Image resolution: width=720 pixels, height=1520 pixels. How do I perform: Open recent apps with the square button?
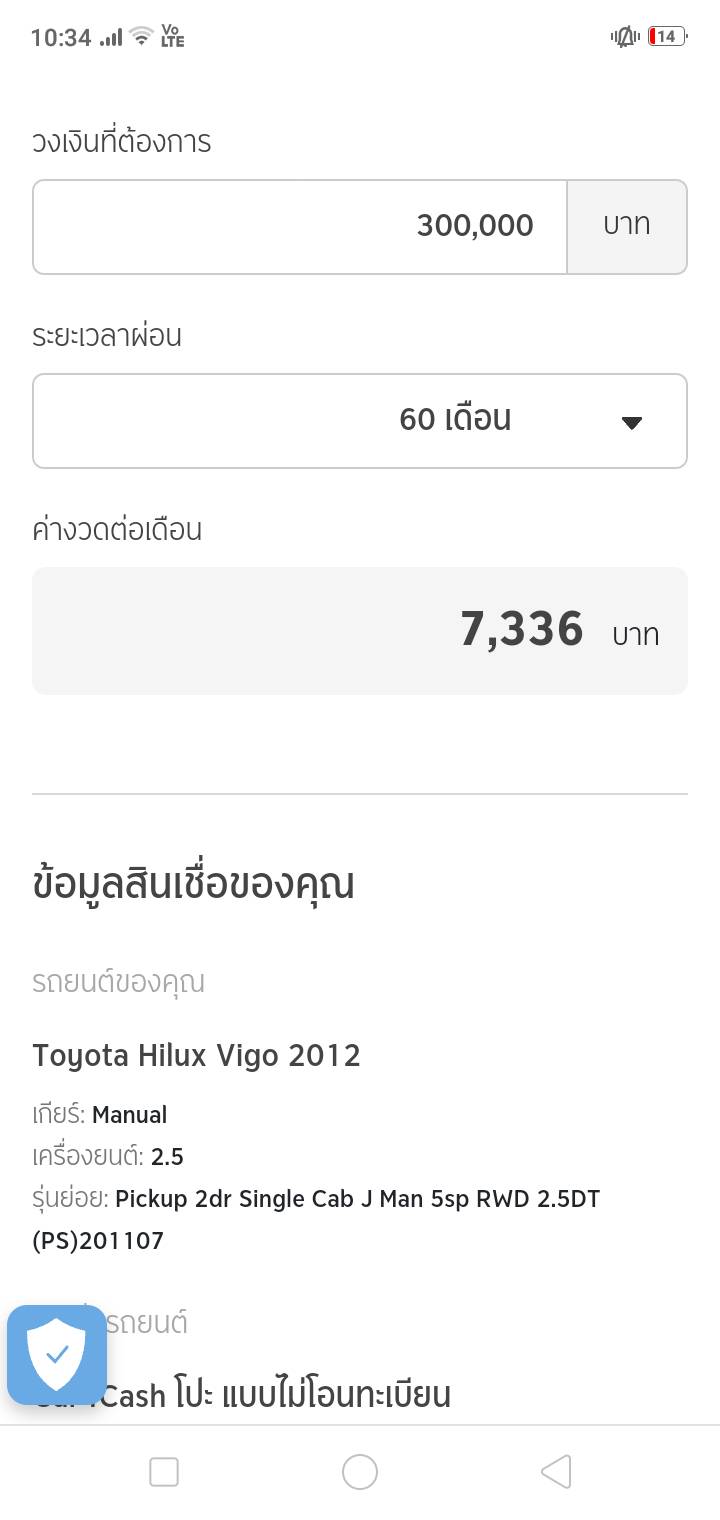pyautogui.click(x=164, y=1471)
